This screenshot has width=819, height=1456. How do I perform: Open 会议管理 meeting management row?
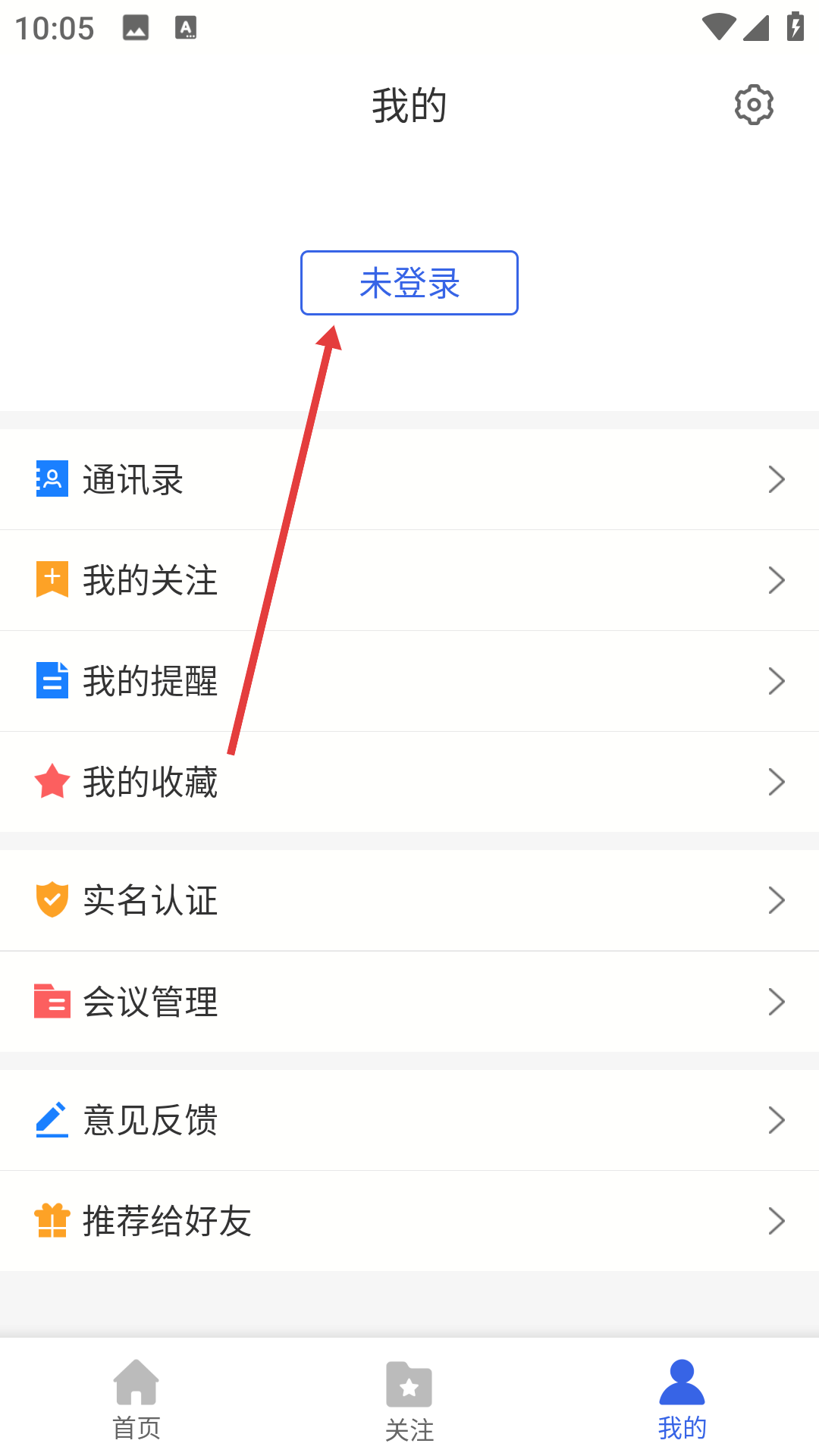point(409,1001)
